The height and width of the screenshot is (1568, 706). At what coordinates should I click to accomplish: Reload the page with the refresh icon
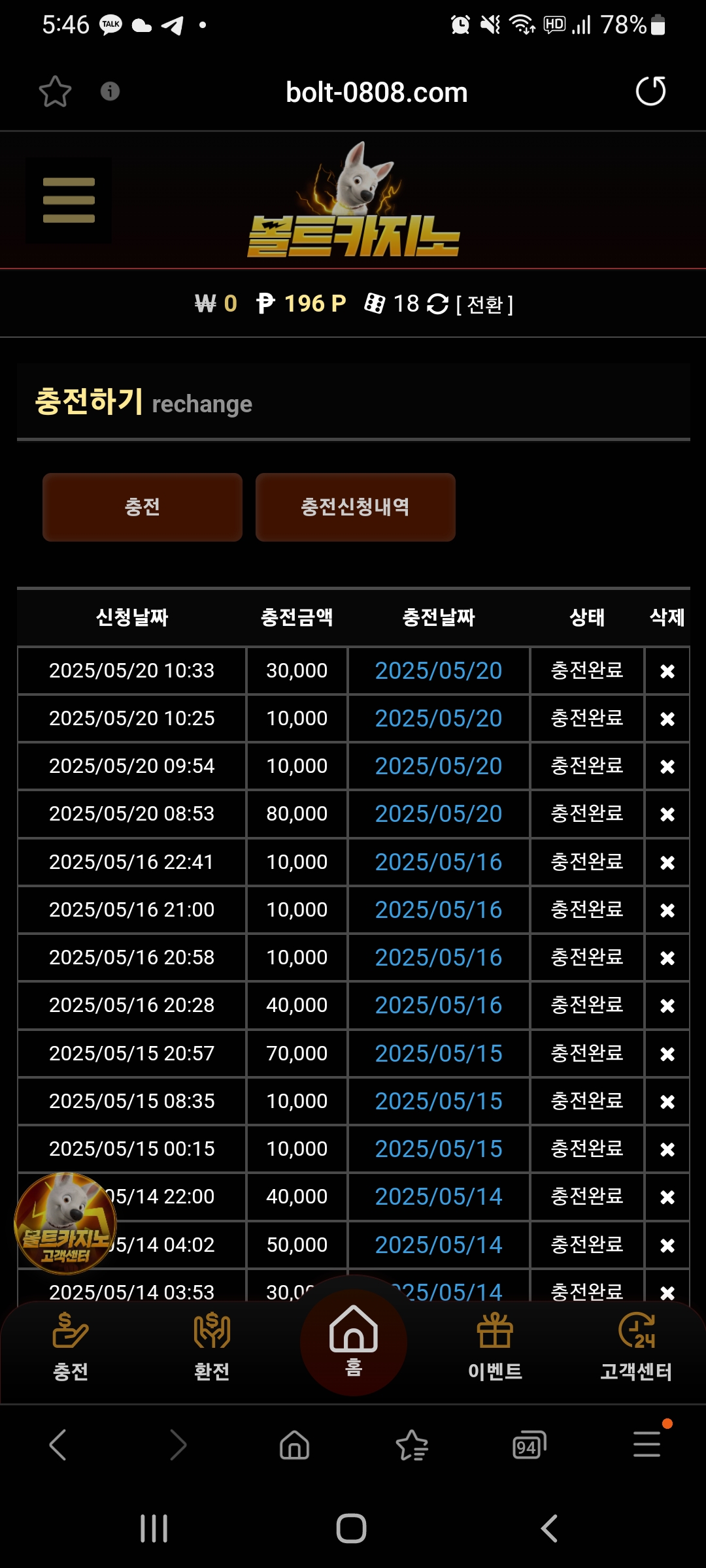(x=650, y=91)
